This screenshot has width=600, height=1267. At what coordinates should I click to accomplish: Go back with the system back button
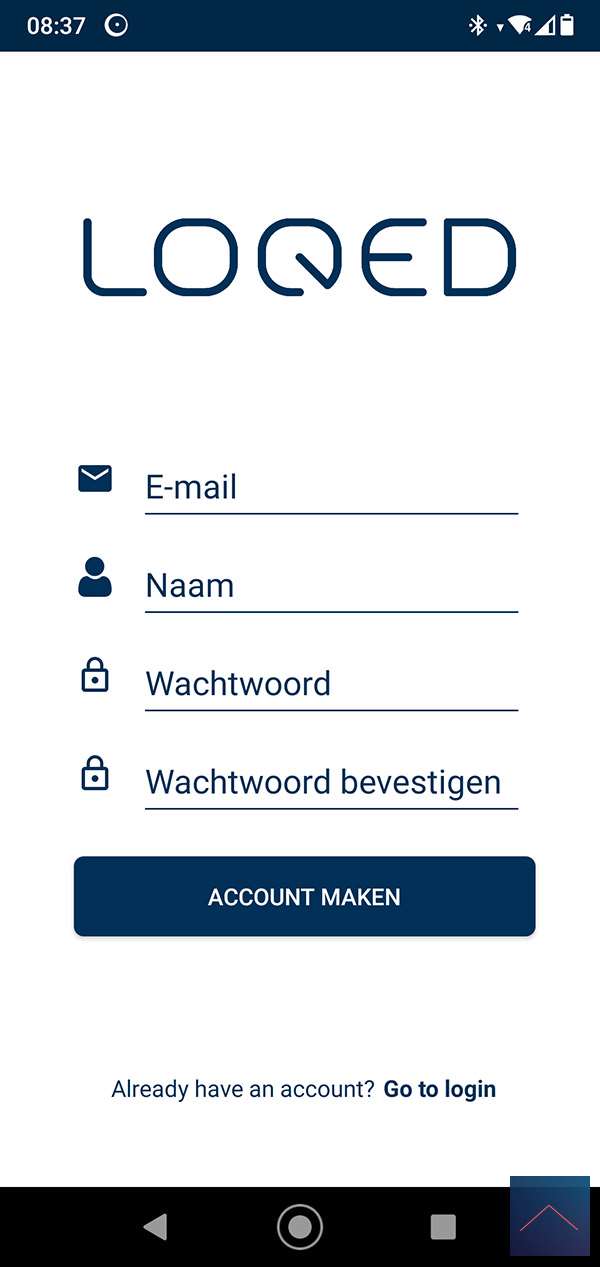pyautogui.click(x=155, y=1227)
